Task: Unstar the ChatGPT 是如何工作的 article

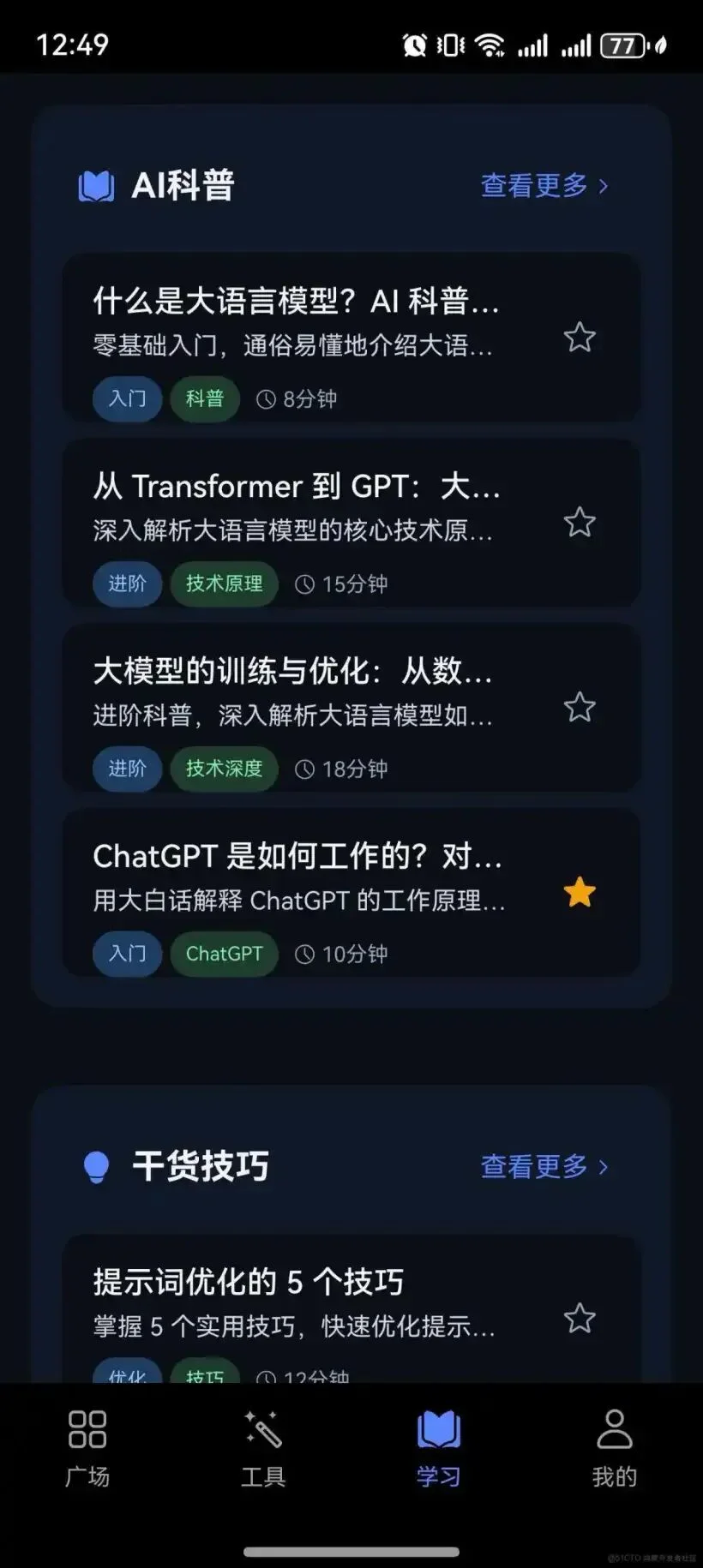Action: [580, 892]
